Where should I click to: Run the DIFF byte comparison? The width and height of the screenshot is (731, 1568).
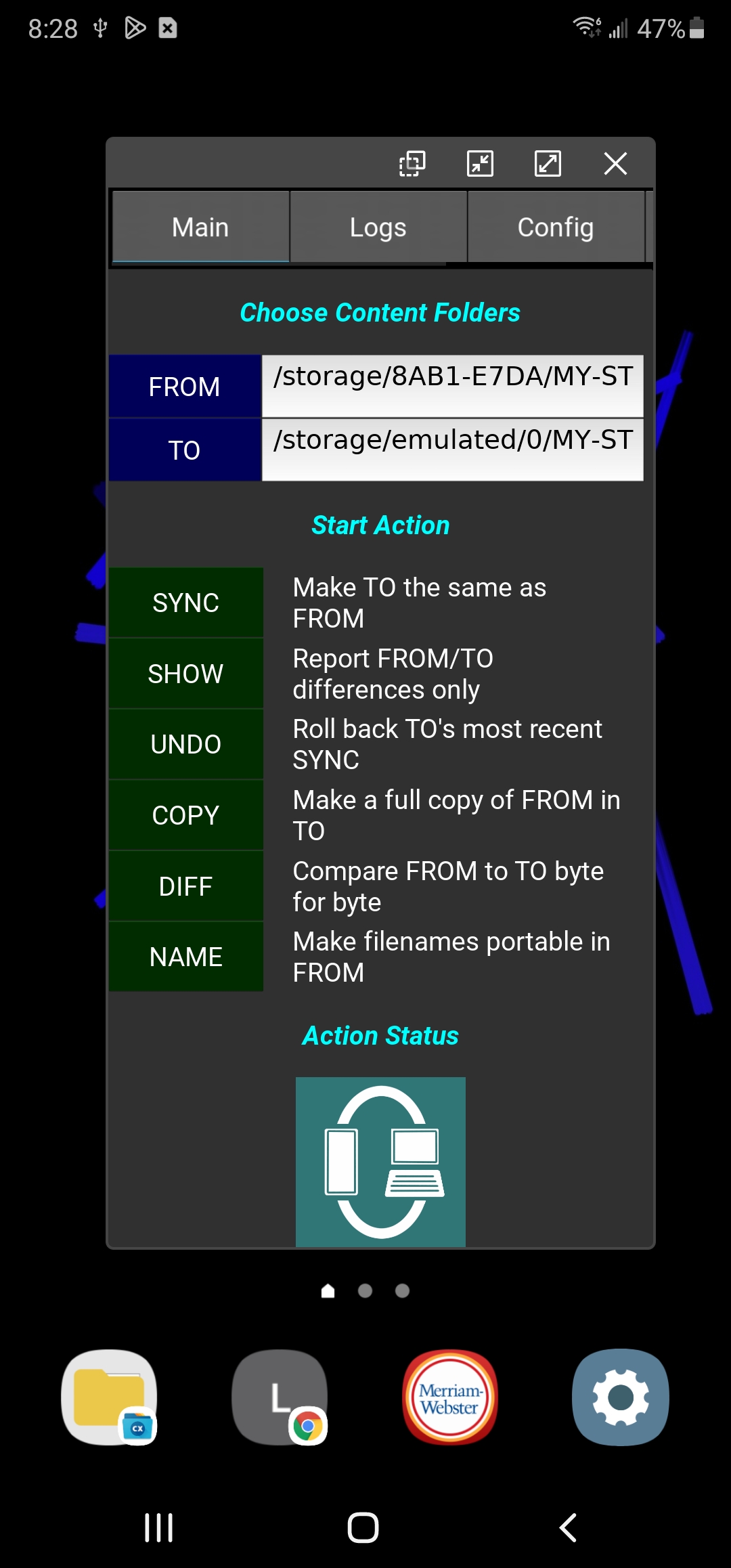tap(186, 886)
